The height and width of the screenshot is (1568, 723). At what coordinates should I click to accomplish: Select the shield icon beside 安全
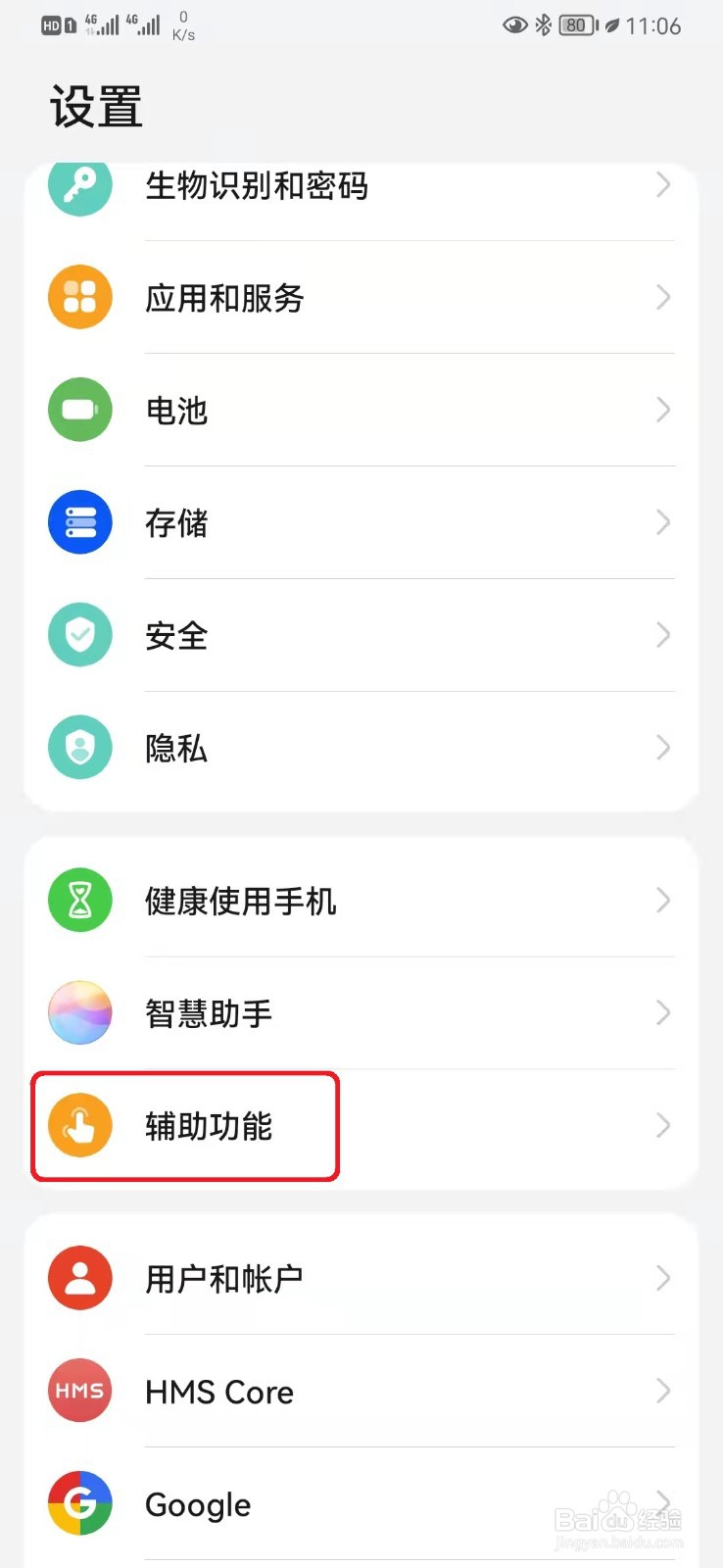80,634
